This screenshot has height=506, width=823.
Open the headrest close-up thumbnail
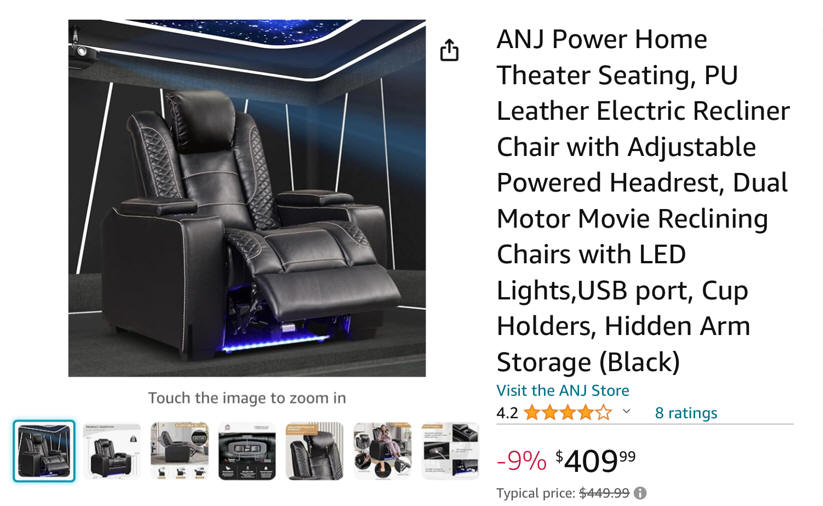pos(314,451)
